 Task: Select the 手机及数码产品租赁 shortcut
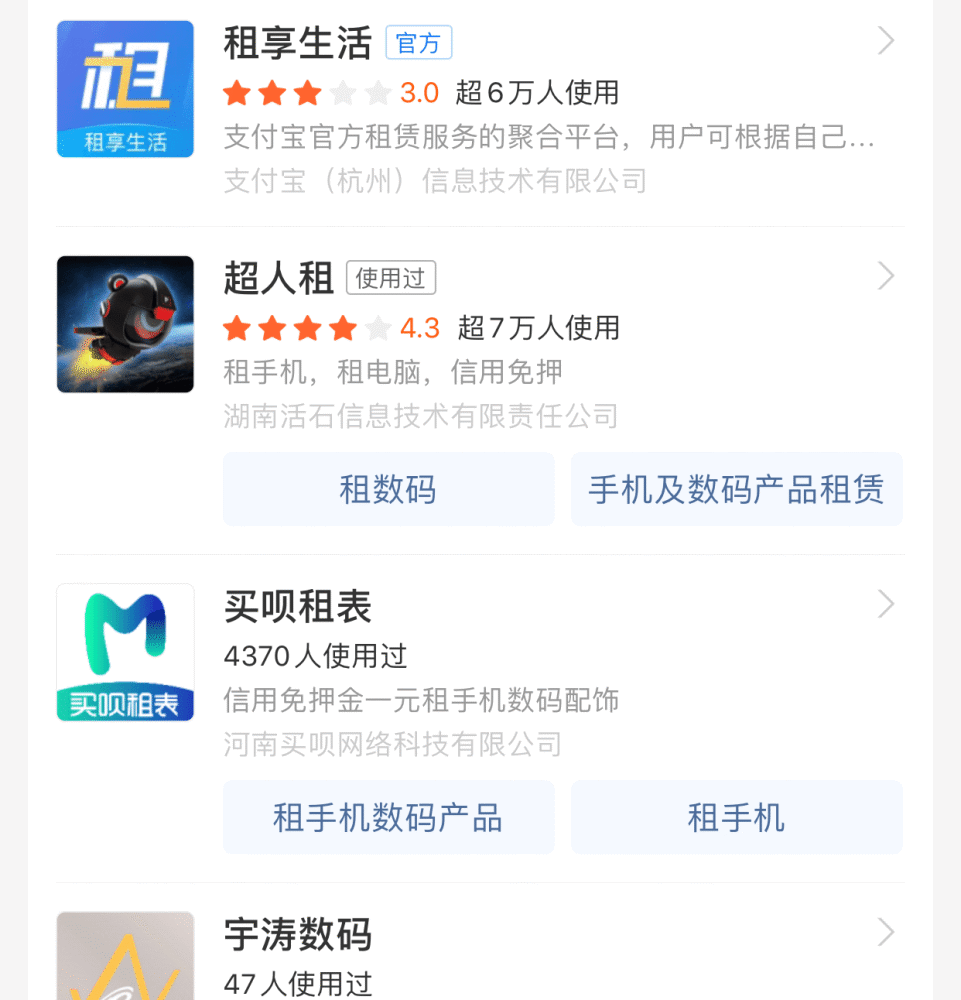(736, 489)
